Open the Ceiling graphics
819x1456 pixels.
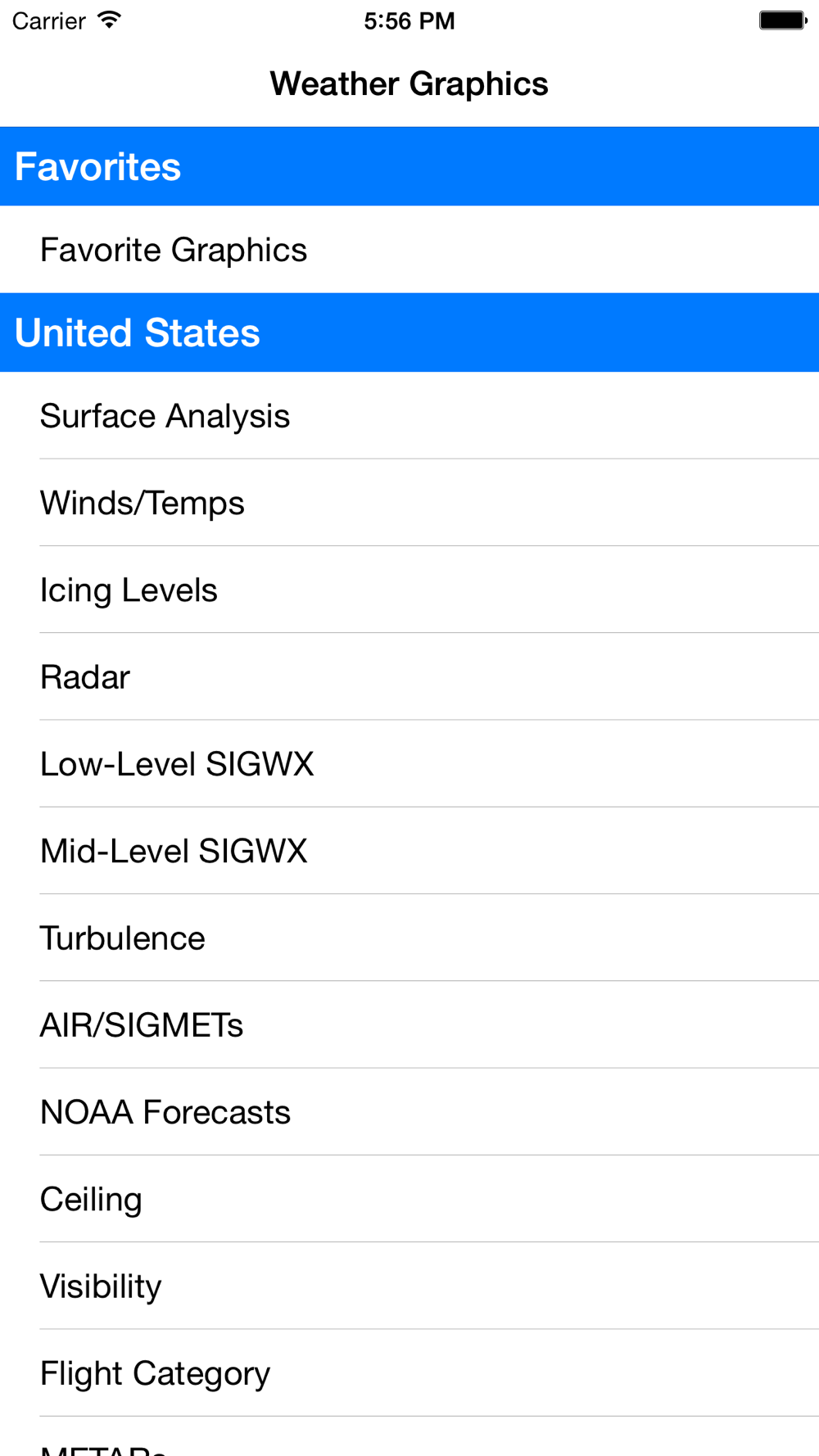pyautogui.click(x=409, y=1199)
